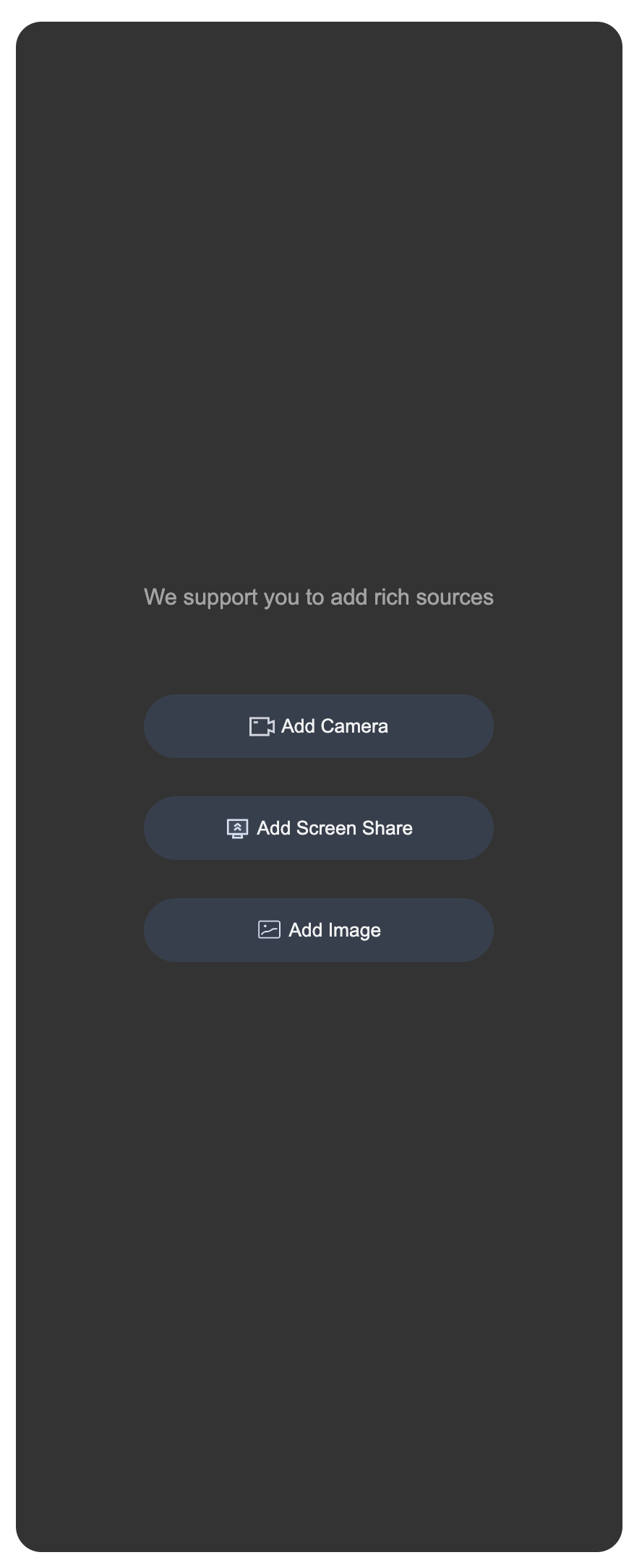Tap the Add Camera button
642x1568 pixels.
pos(319,726)
